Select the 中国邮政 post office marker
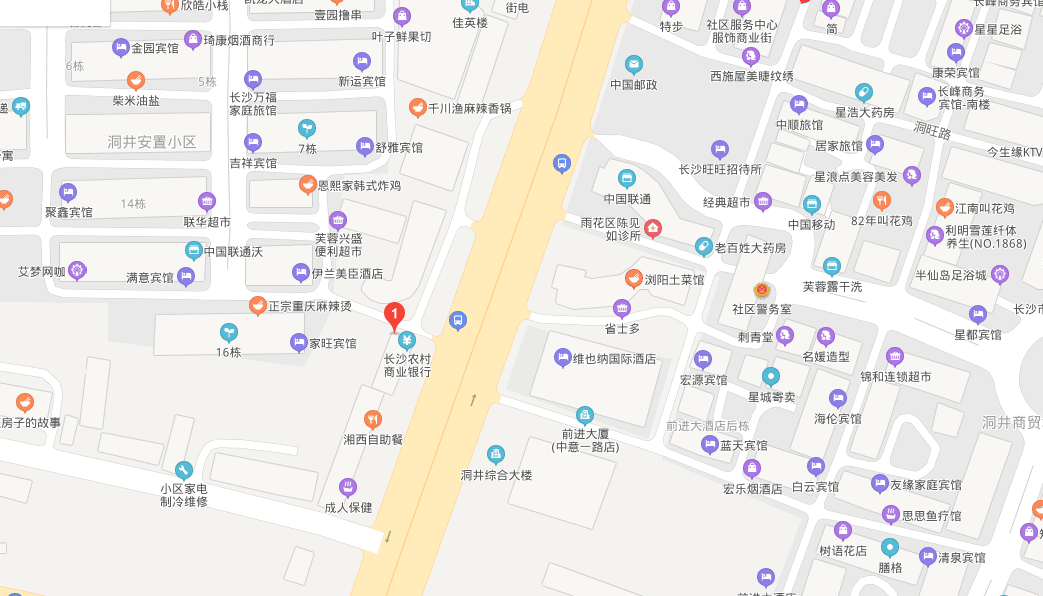This screenshot has width=1043, height=596. coord(633,64)
